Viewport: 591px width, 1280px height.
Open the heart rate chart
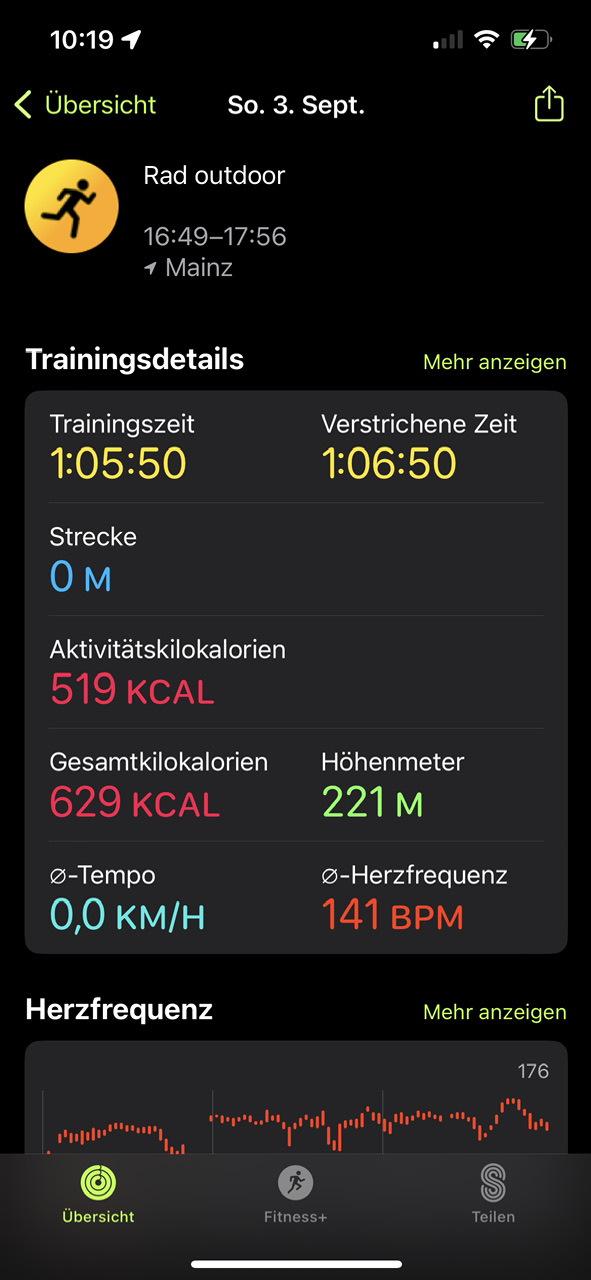(x=296, y=1098)
